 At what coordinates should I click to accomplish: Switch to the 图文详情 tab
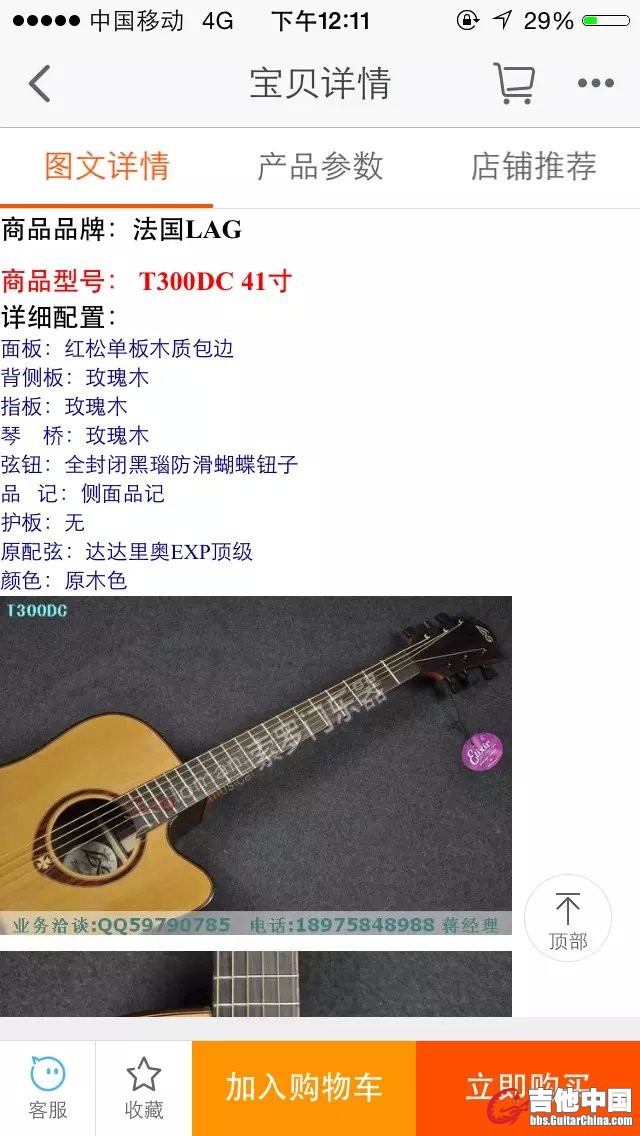tap(107, 166)
